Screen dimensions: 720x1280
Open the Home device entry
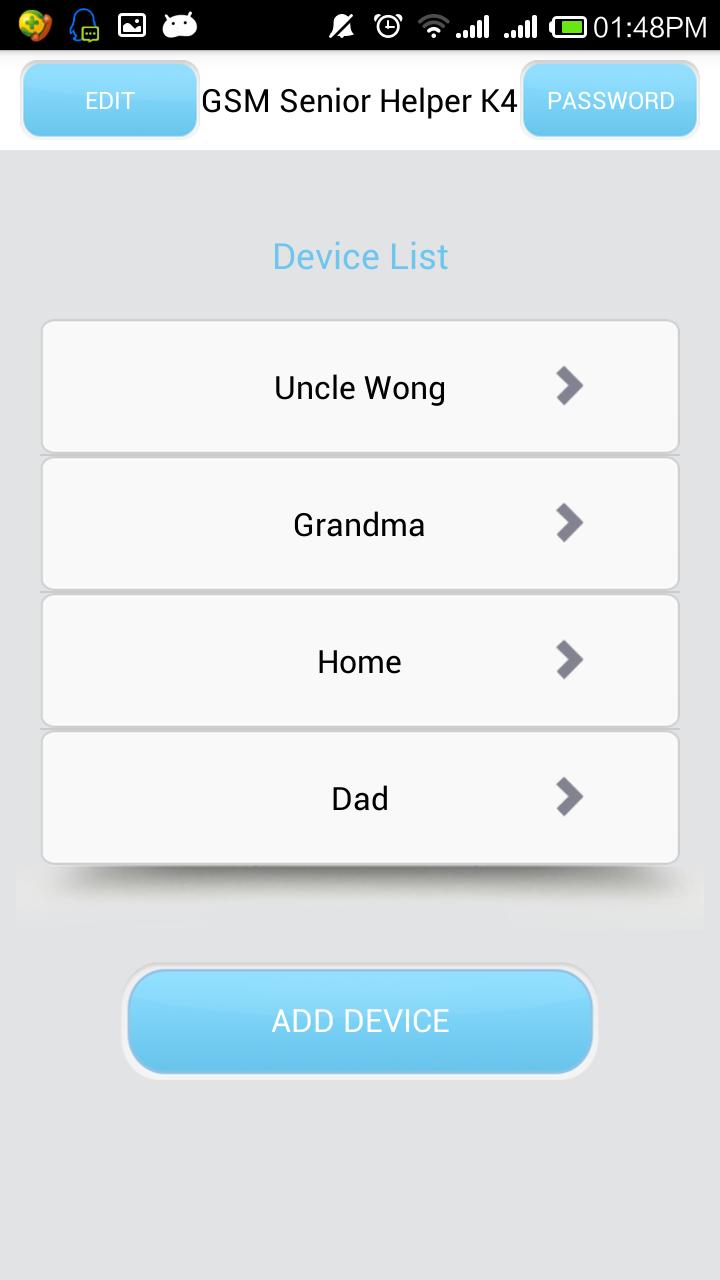pos(360,661)
